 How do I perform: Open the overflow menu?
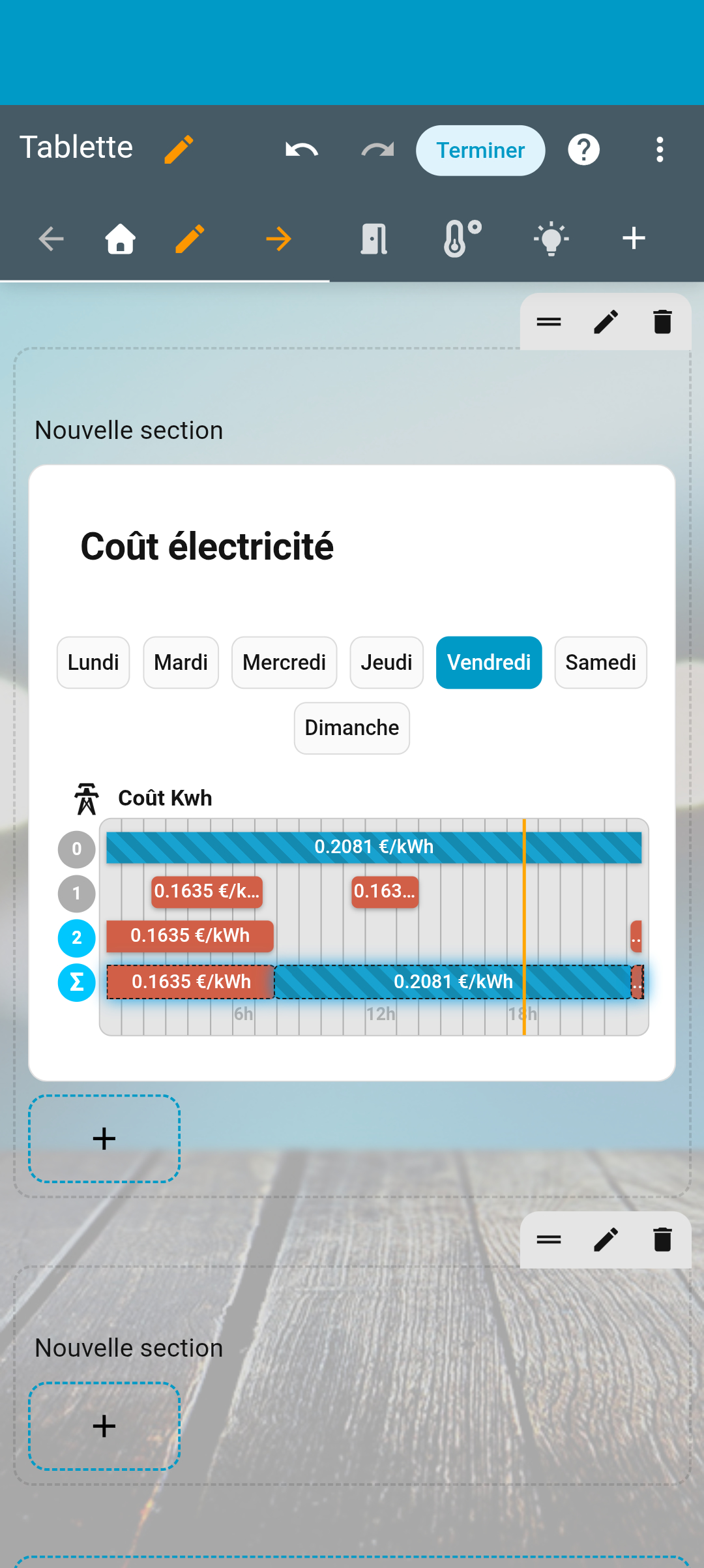click(x=660, y=150)
